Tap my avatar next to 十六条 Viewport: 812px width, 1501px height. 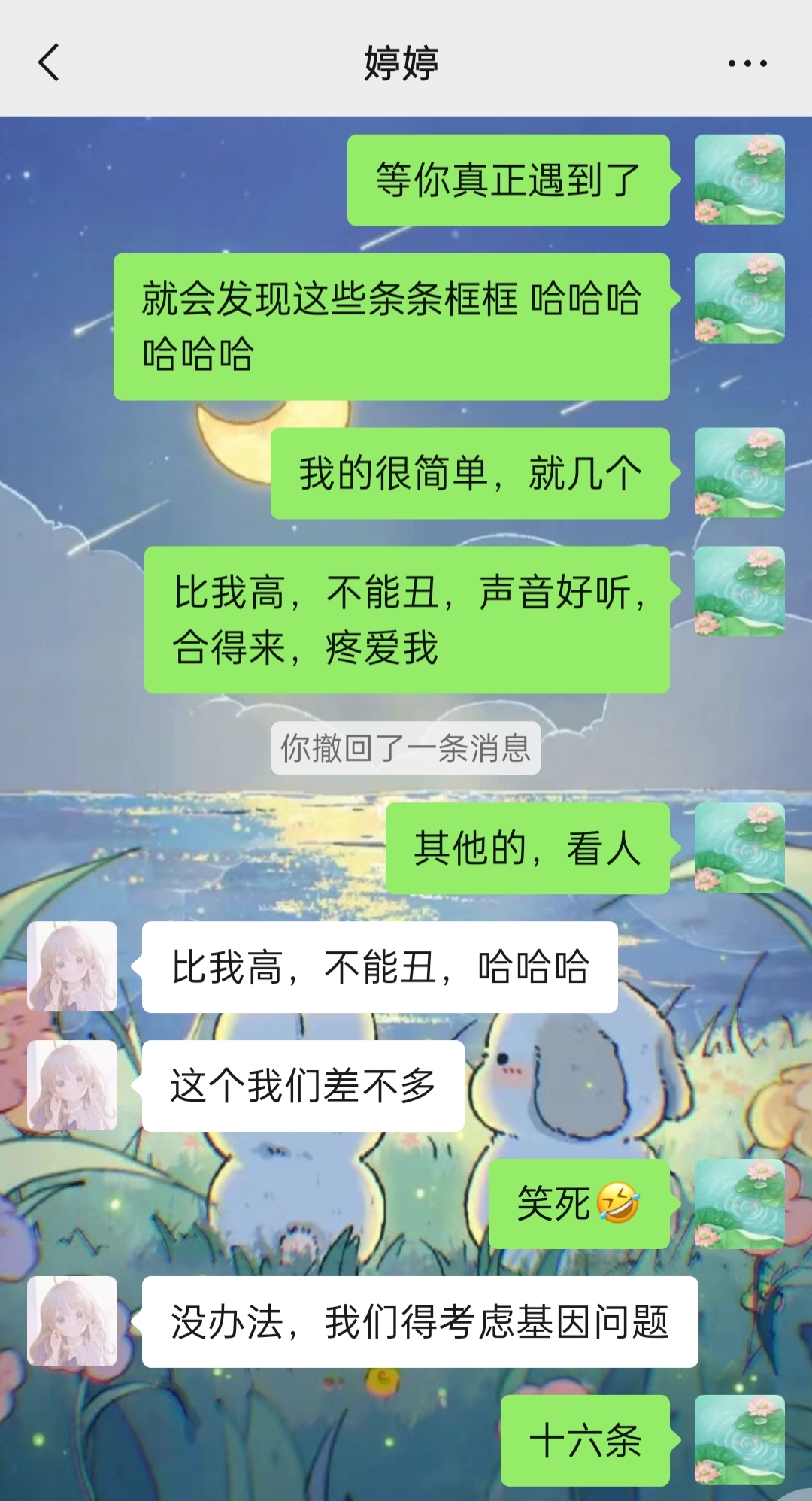tap(739, 1440)
